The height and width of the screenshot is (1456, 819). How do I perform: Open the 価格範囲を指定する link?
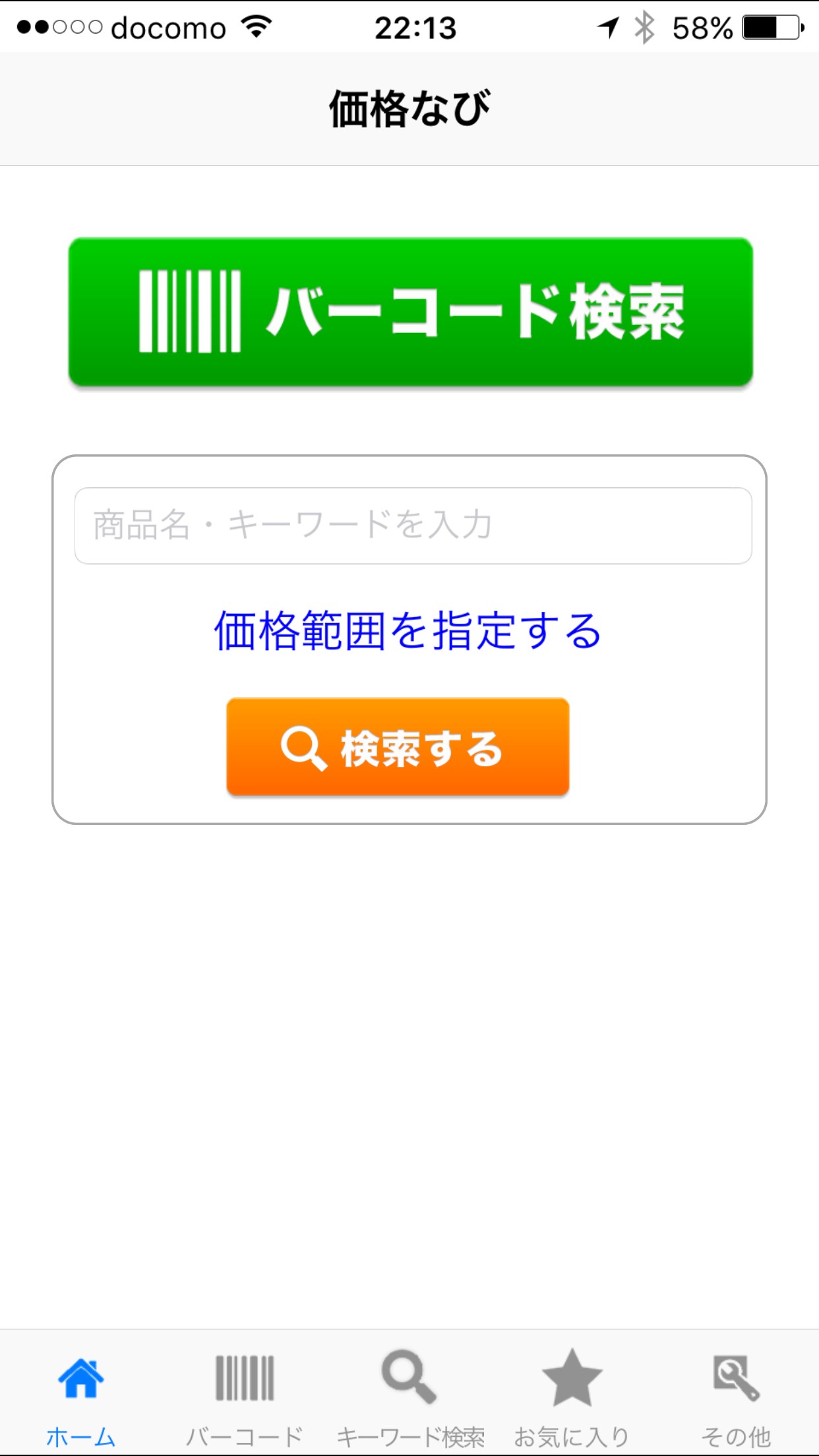[x=408, y=631]
